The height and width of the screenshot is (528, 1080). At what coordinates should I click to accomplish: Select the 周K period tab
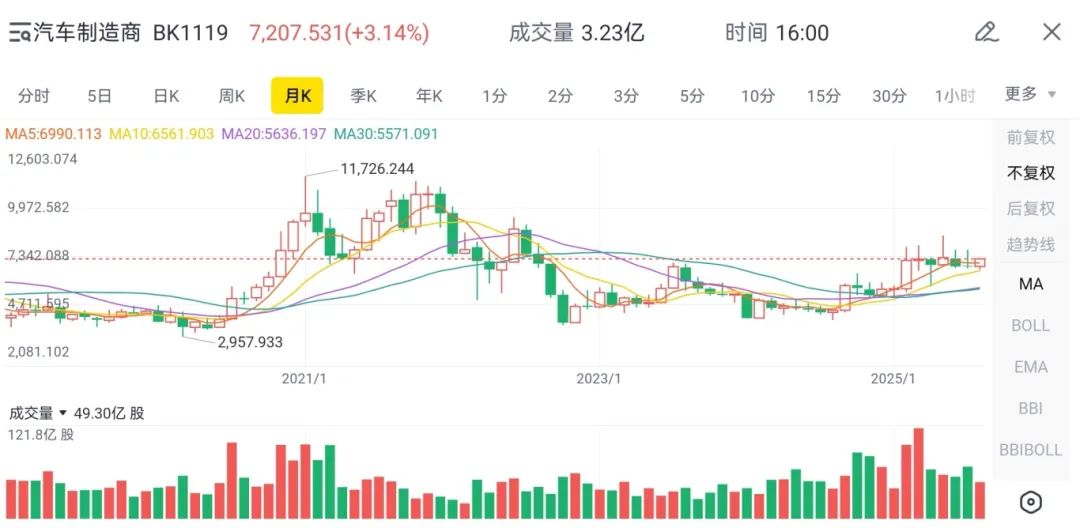(232, 96)
